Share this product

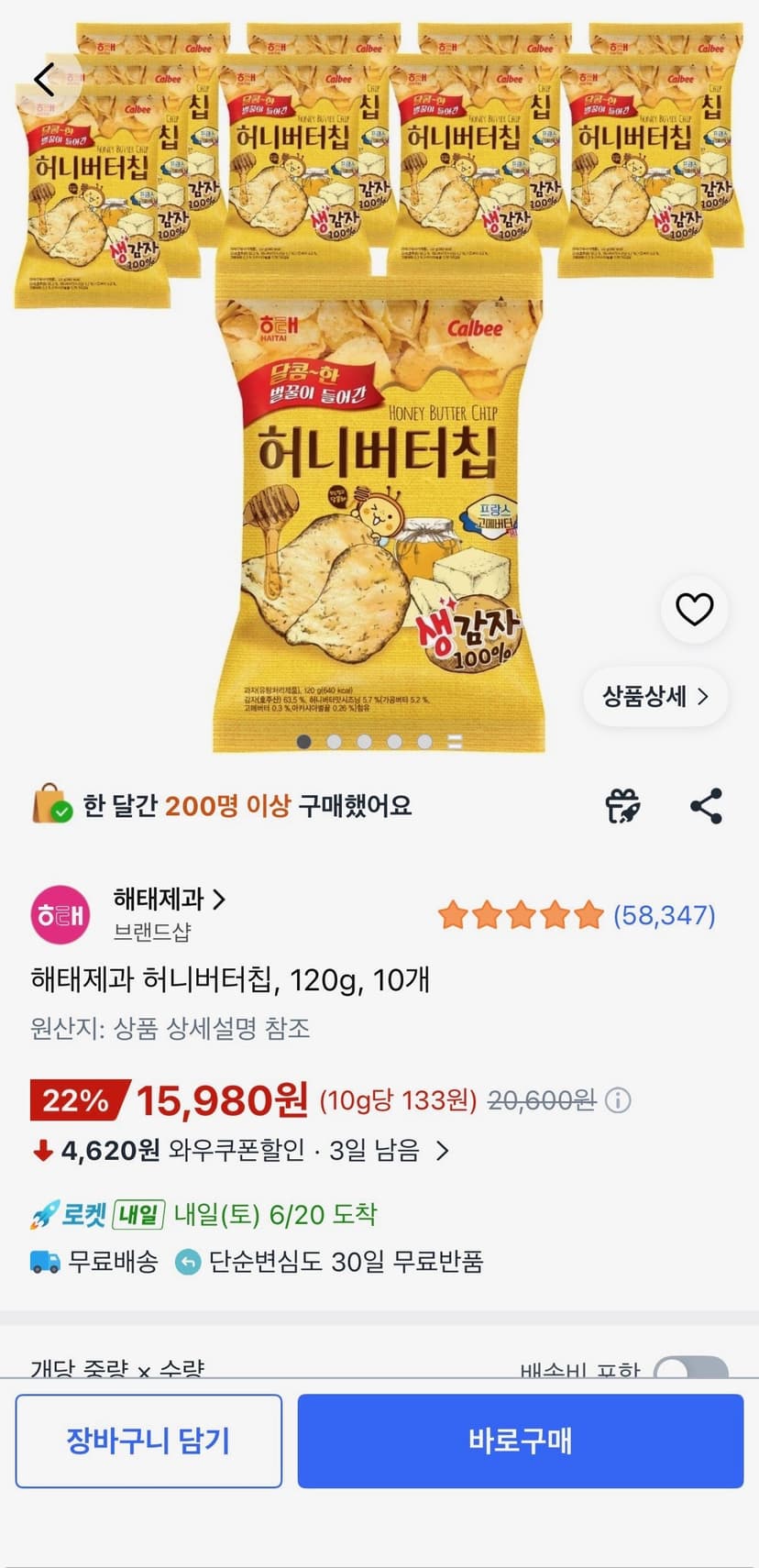coord(706,806)
